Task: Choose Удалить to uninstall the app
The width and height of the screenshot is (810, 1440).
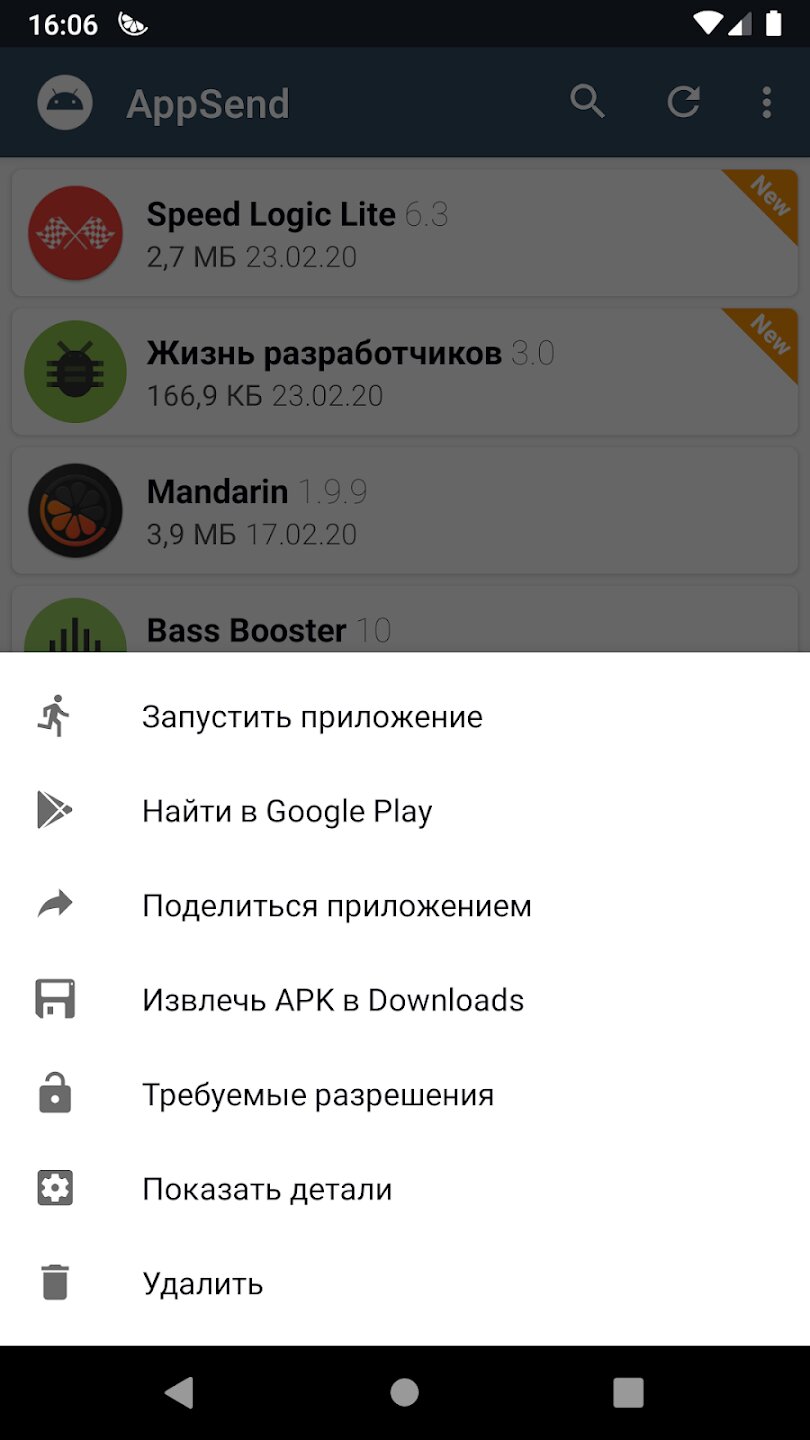Action: pyautogui.click(x=202, y=1283)
